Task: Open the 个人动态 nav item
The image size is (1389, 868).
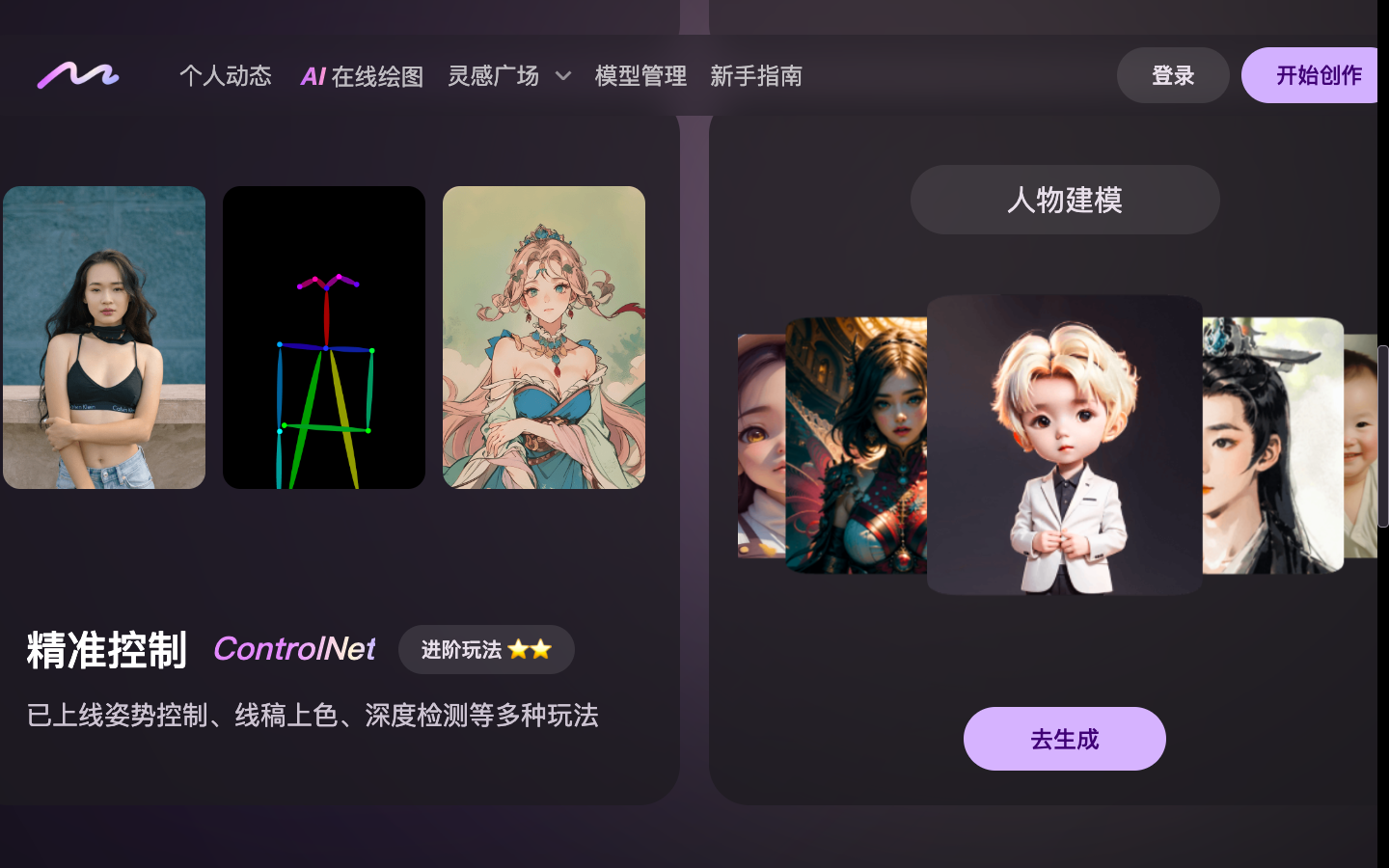Action: 225,75
